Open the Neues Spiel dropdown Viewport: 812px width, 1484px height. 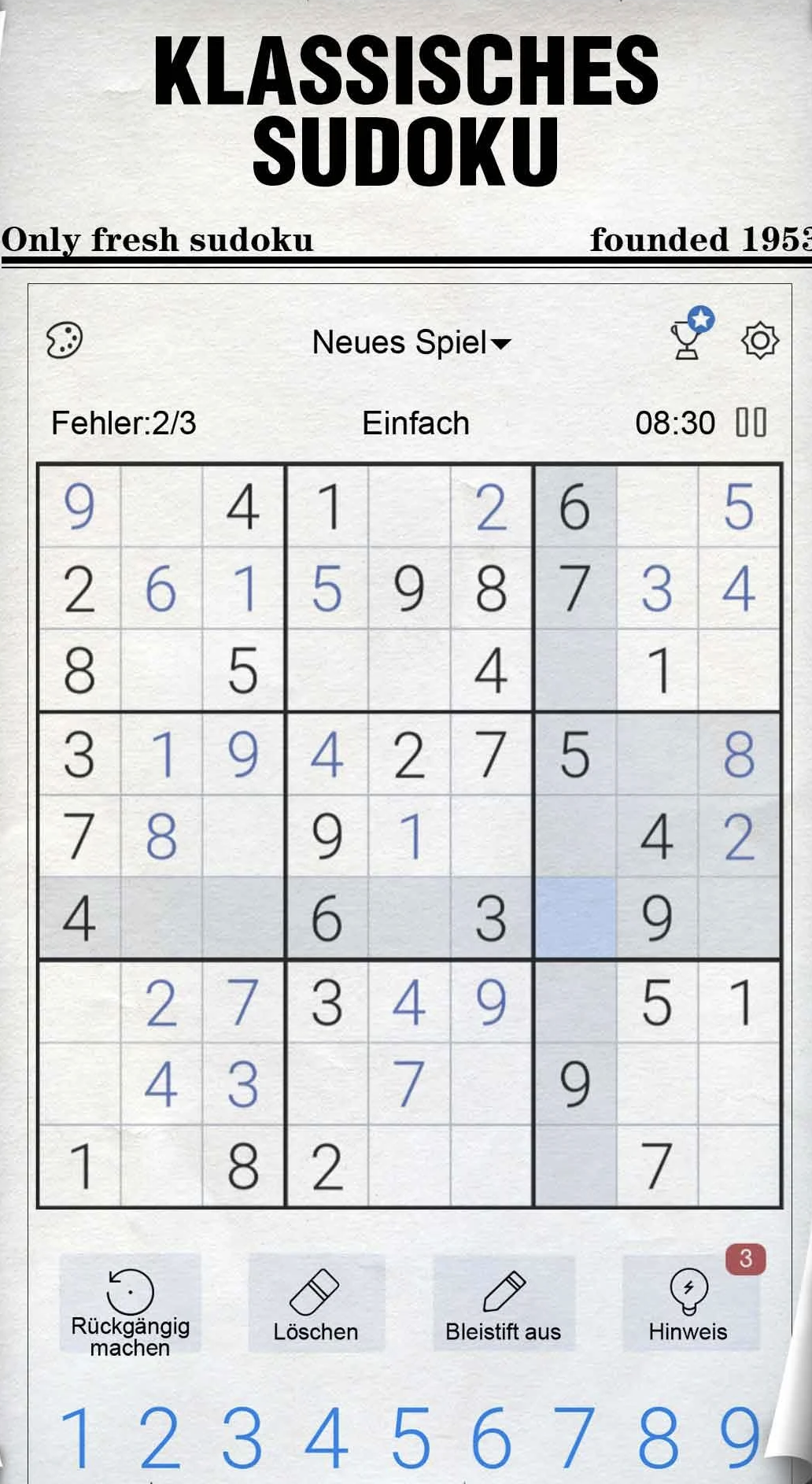[x=408, y=341]
